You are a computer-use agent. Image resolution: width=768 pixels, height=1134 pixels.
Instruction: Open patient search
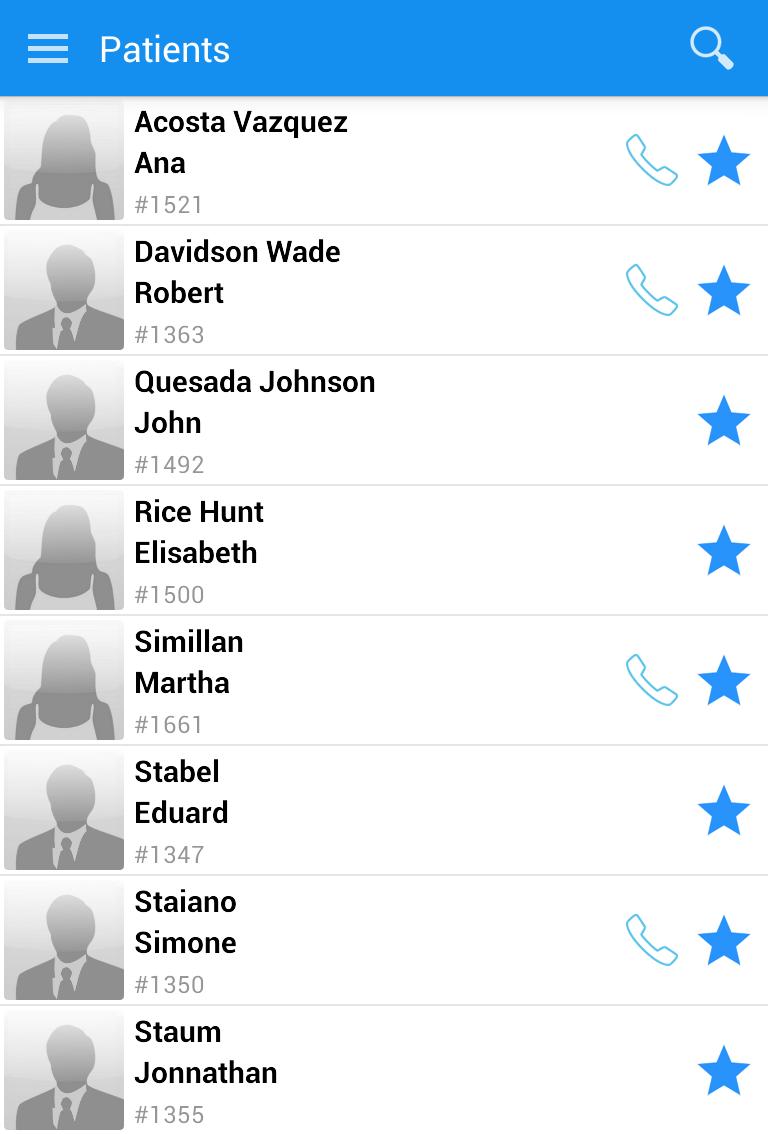[711, 48]
